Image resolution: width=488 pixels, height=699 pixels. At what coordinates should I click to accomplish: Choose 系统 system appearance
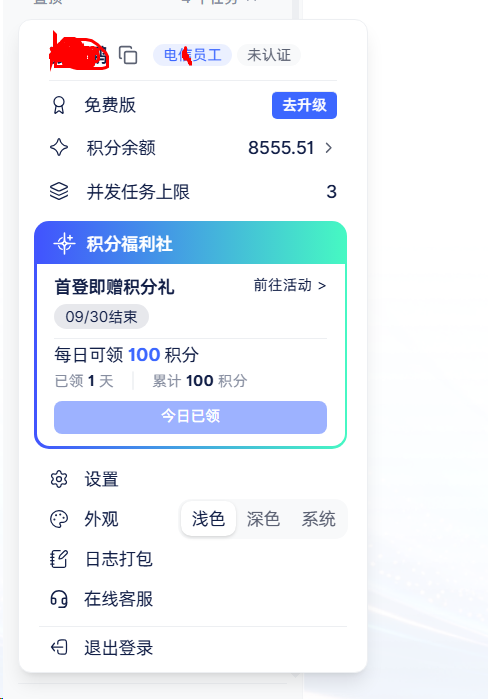coord(318,519)
